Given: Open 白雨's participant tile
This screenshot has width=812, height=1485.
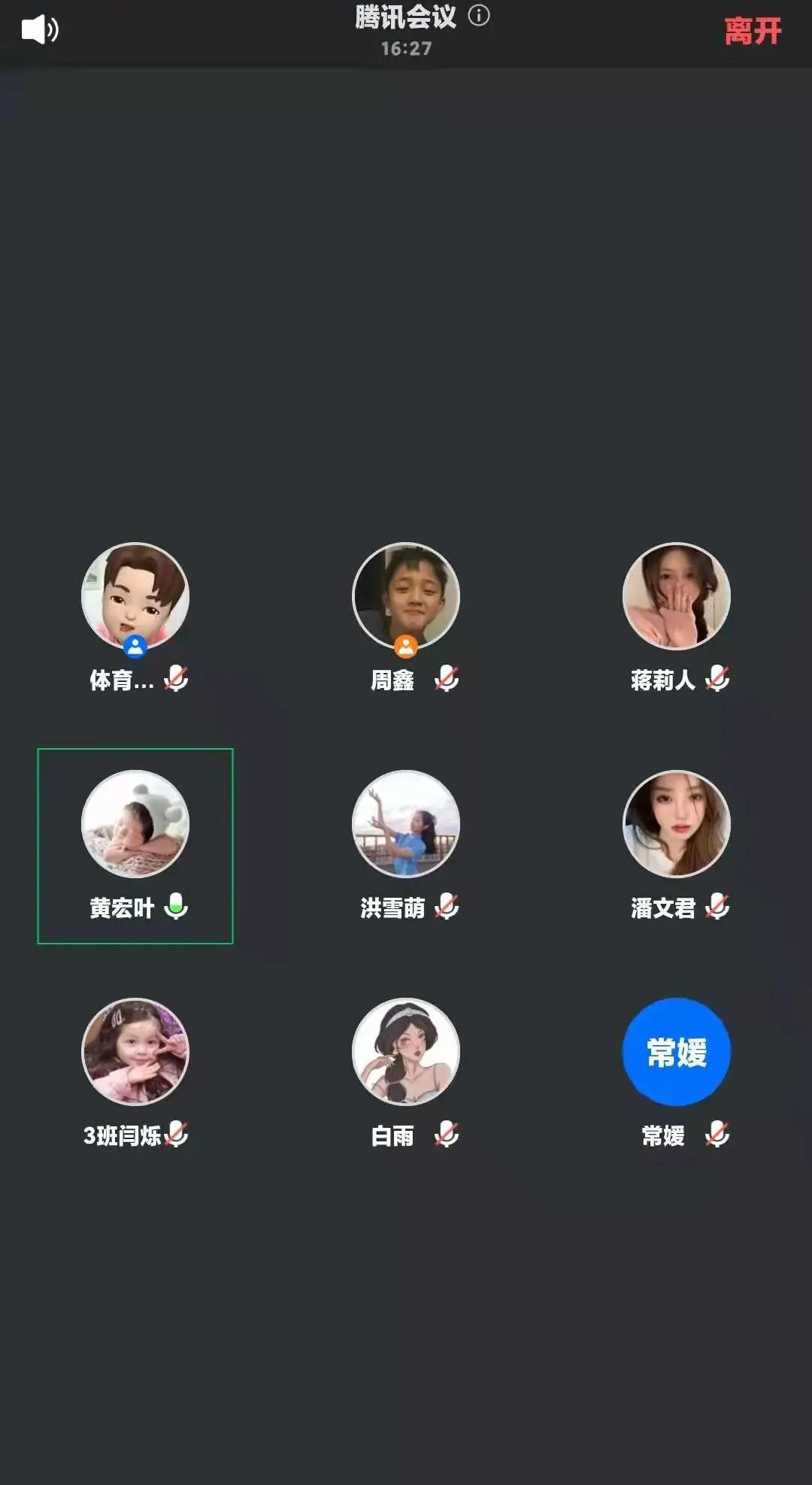Looking at the screenshot, I should pos(406,1052).
